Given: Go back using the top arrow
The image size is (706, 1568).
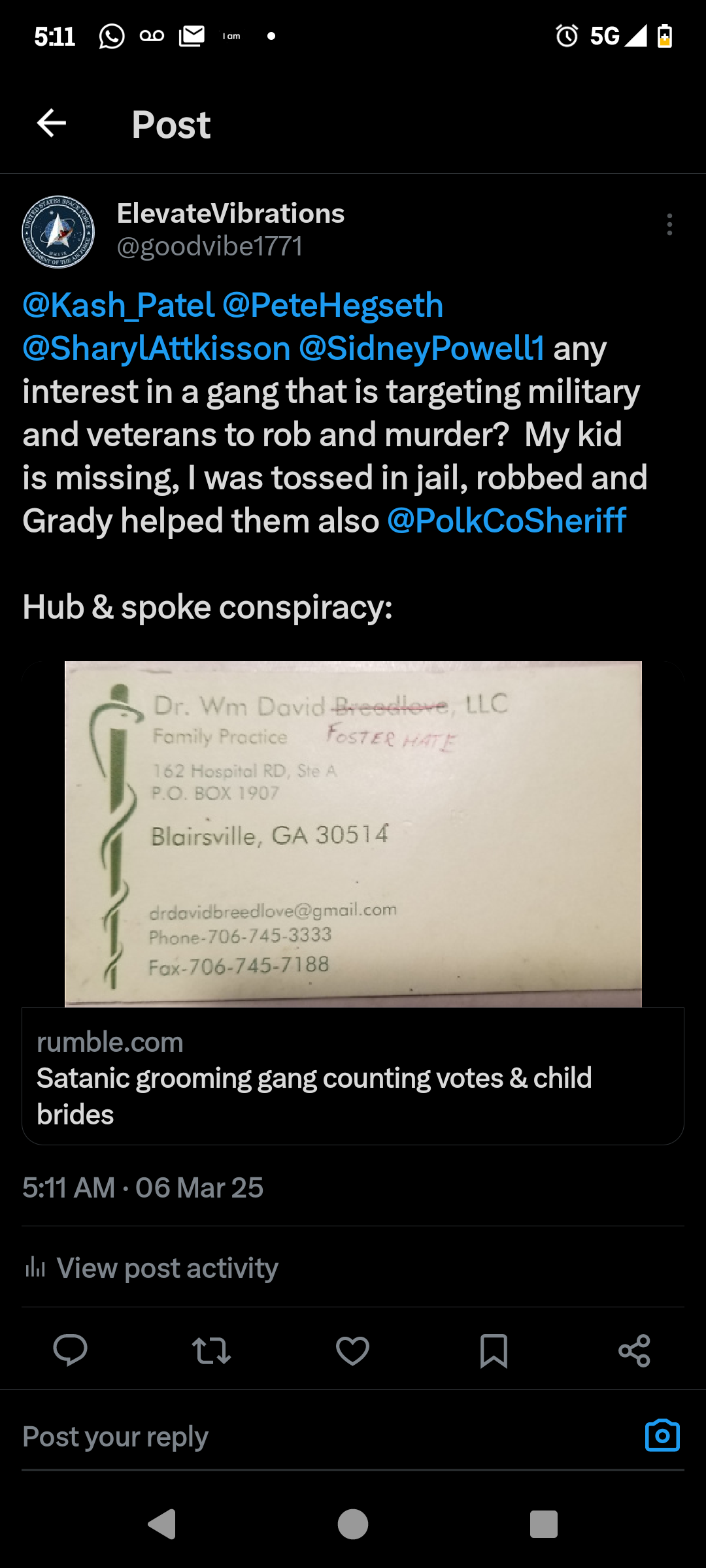Looking at the screenshot, I should [x=52, y=123].
